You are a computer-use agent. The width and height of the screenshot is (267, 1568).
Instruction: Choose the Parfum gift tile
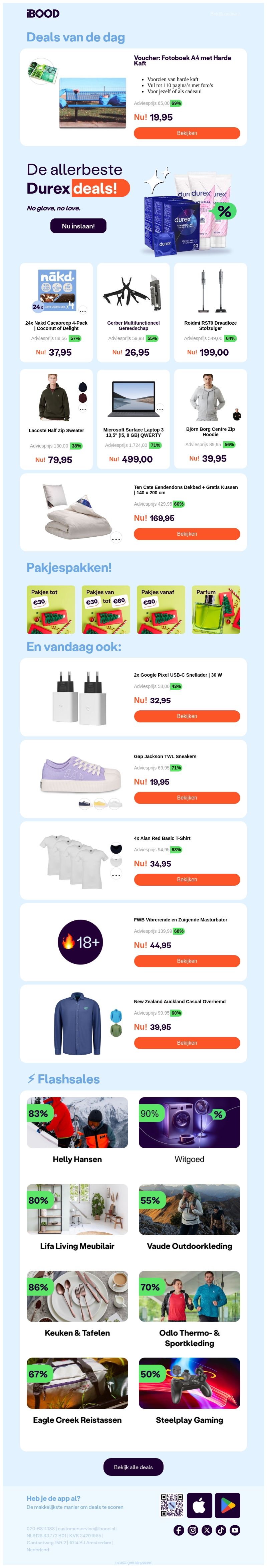[216, 609]
